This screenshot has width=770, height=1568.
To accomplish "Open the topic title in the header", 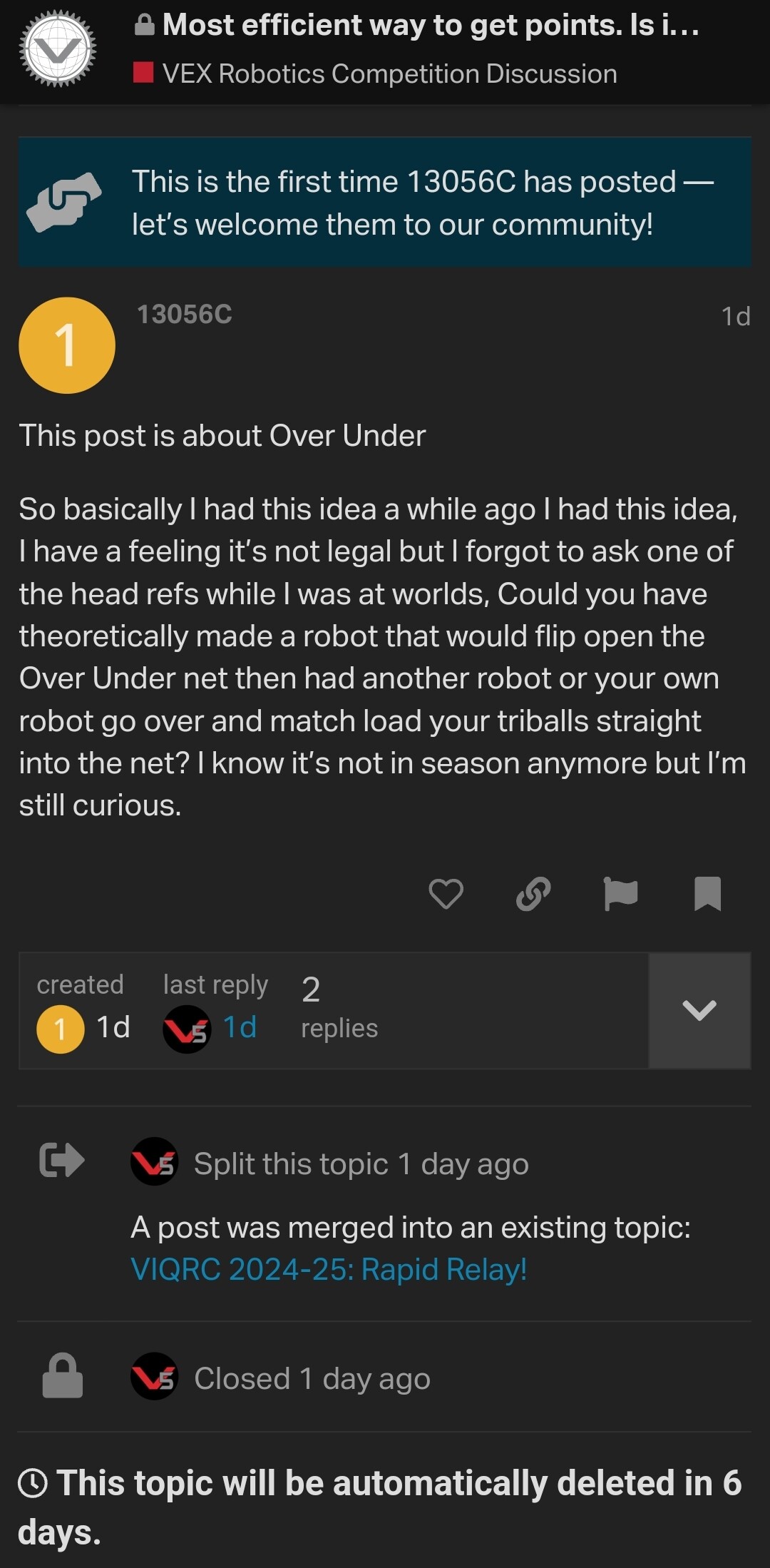I will click(x=431, y=25).
